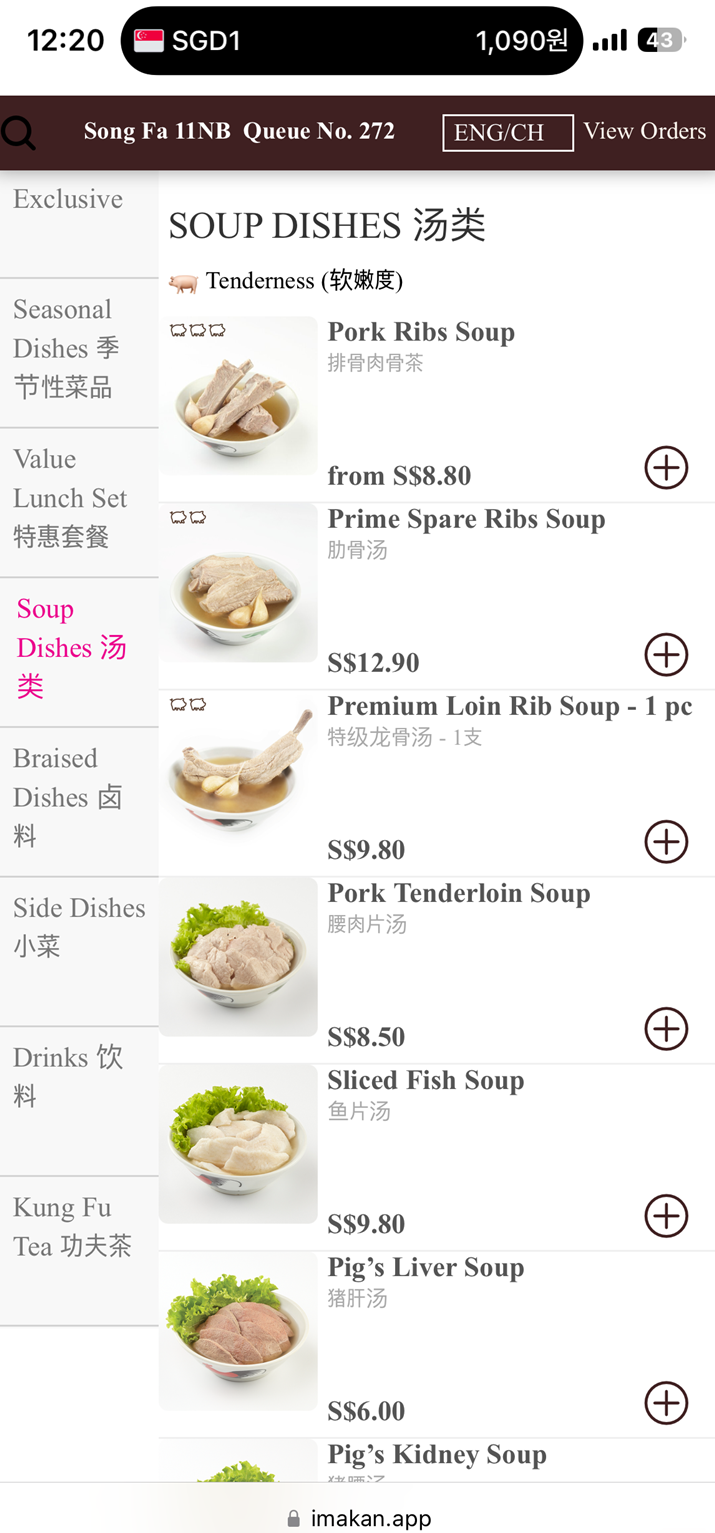Open the search magnifier icon
The image size is (715, 1533).
tap(18, 132)
